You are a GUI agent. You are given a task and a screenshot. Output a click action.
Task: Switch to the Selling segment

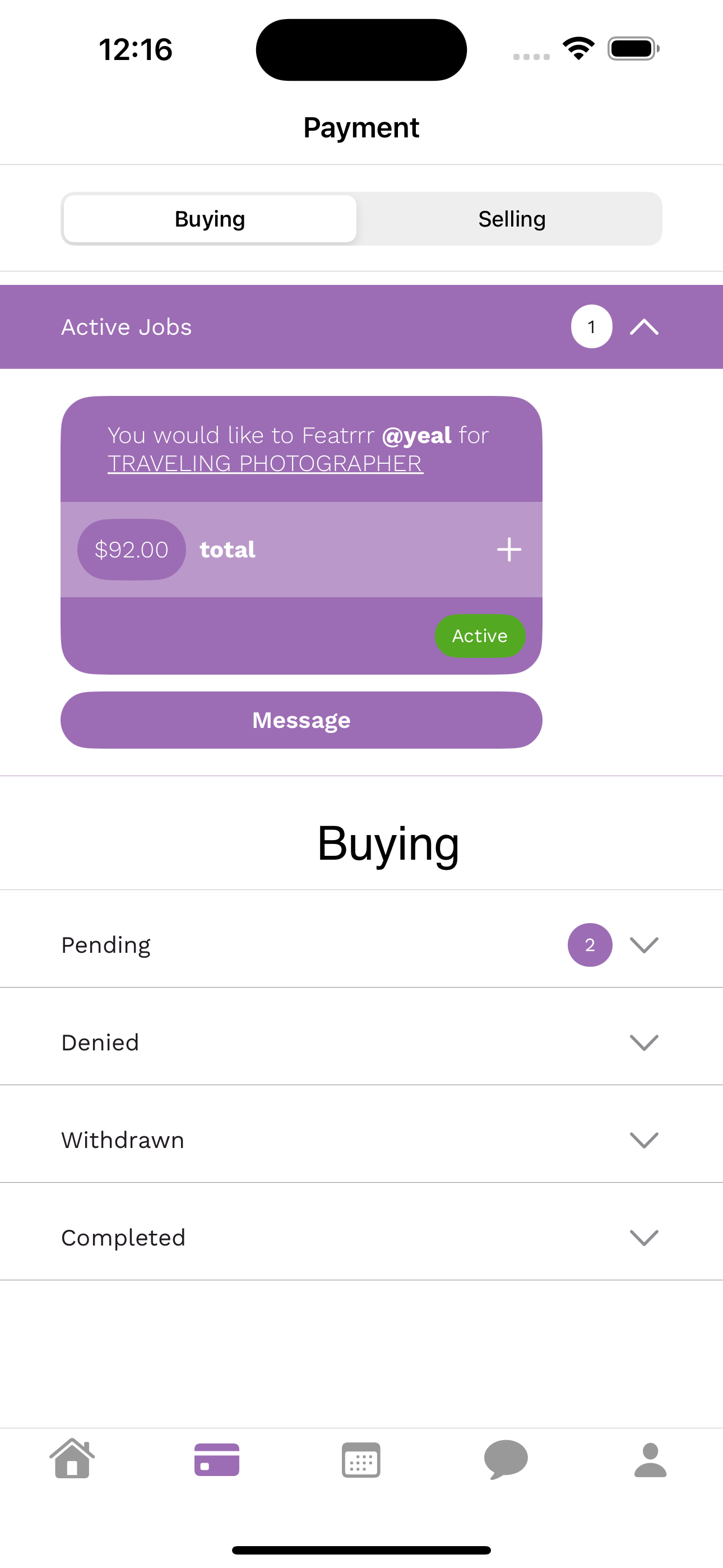[x=511, y=219]
